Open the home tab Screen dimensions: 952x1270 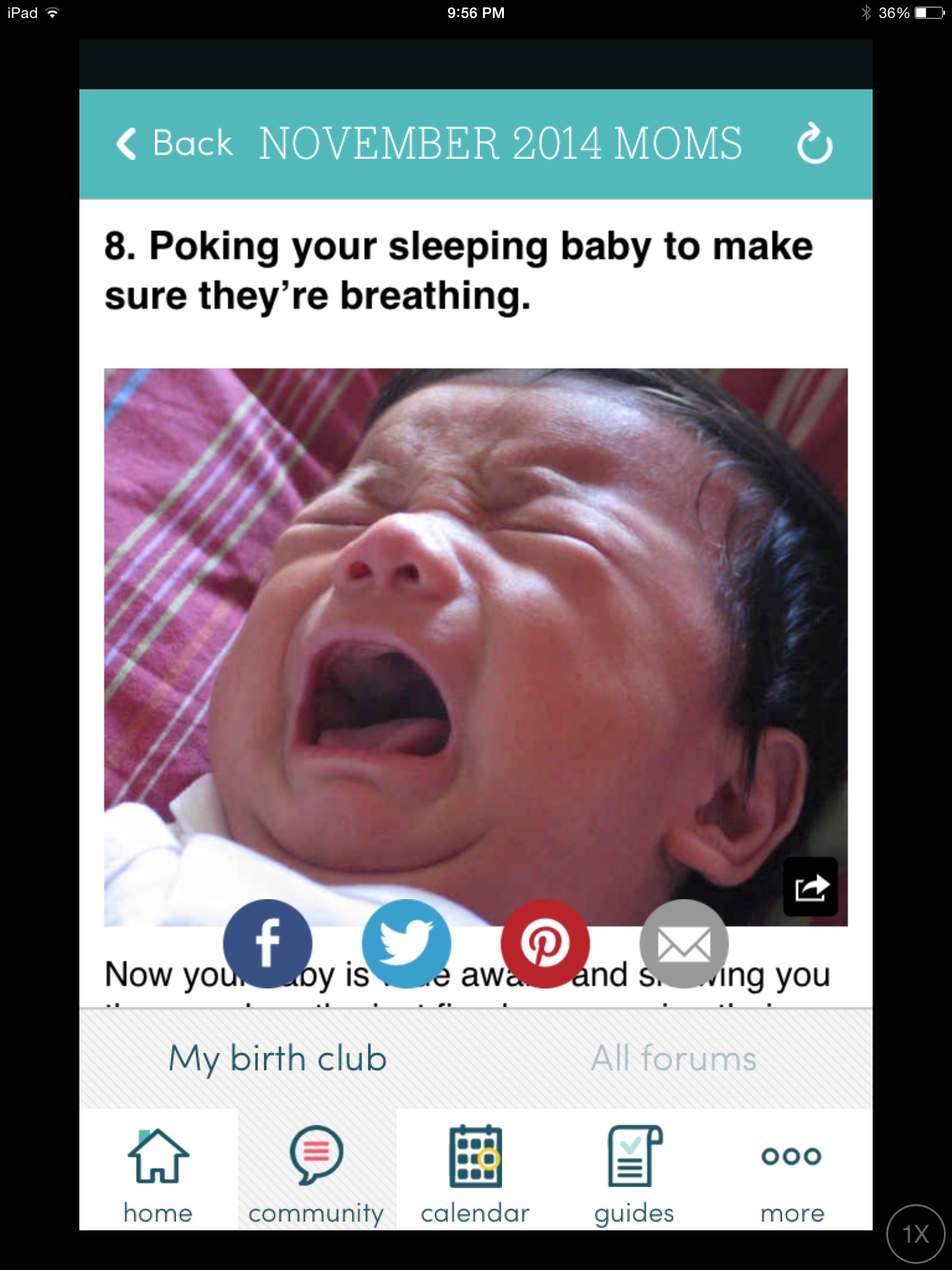coord(158,1172)
